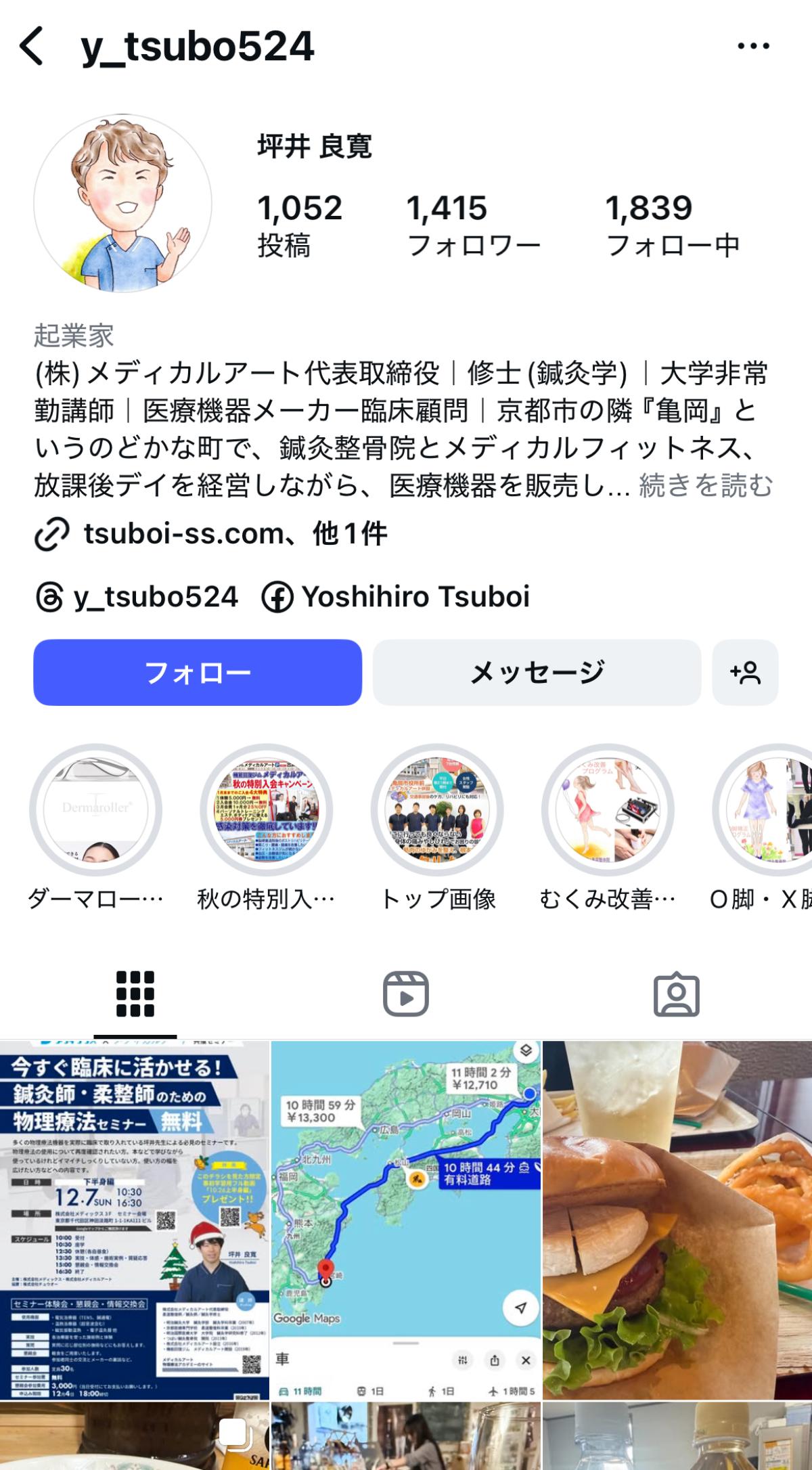
Task: Switch to the tagged photos tab
Action: (x=676, y=994)
